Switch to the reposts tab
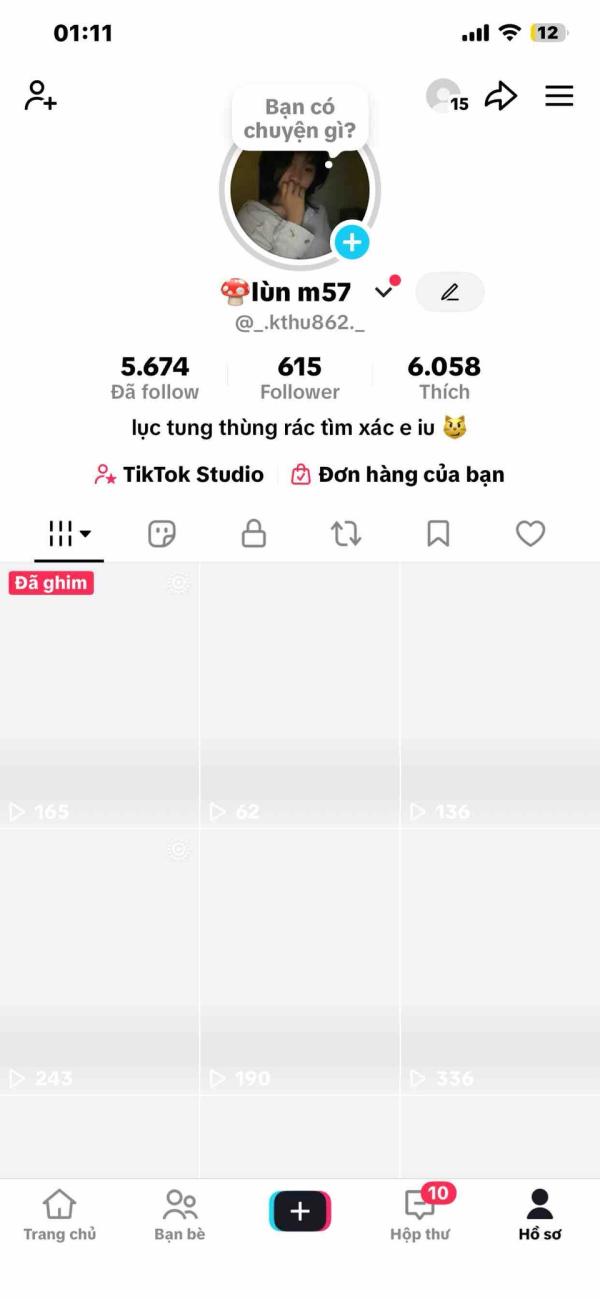 coord(346,534)
